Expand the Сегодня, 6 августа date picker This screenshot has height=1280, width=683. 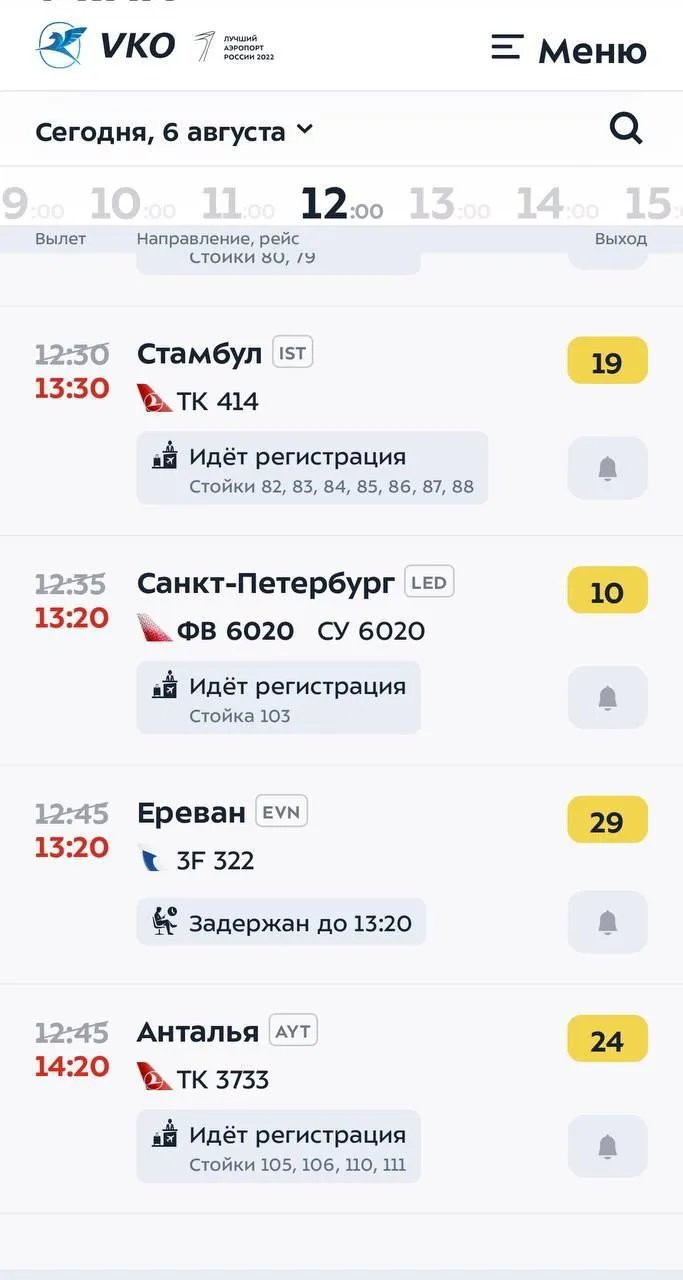pyautogui.click(x=174, y=131)
